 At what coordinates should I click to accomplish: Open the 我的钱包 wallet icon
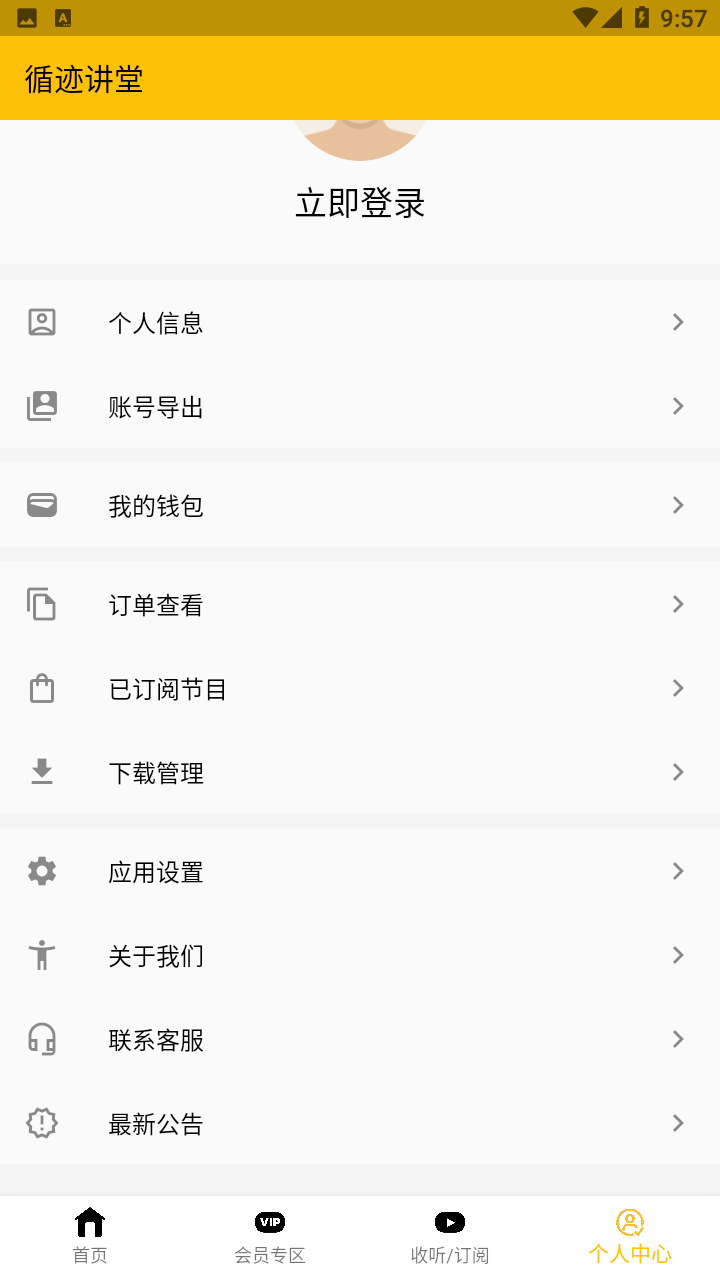[x=41, y=505]
